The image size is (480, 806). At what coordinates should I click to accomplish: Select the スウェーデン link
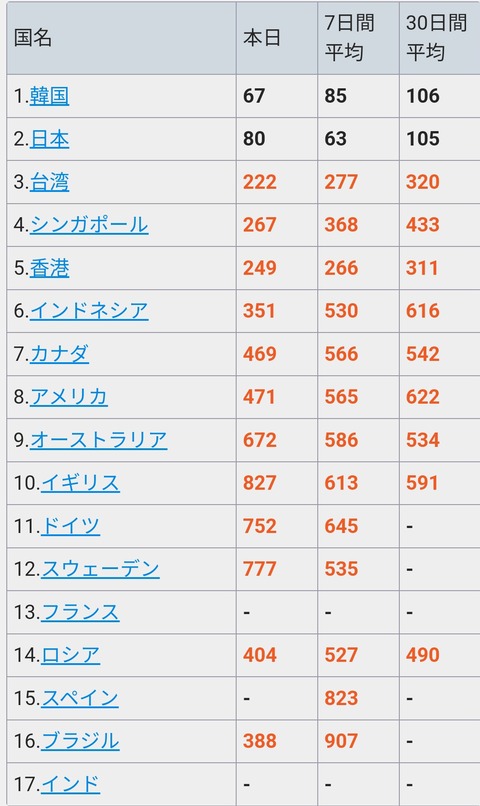[x=100, y=569]
